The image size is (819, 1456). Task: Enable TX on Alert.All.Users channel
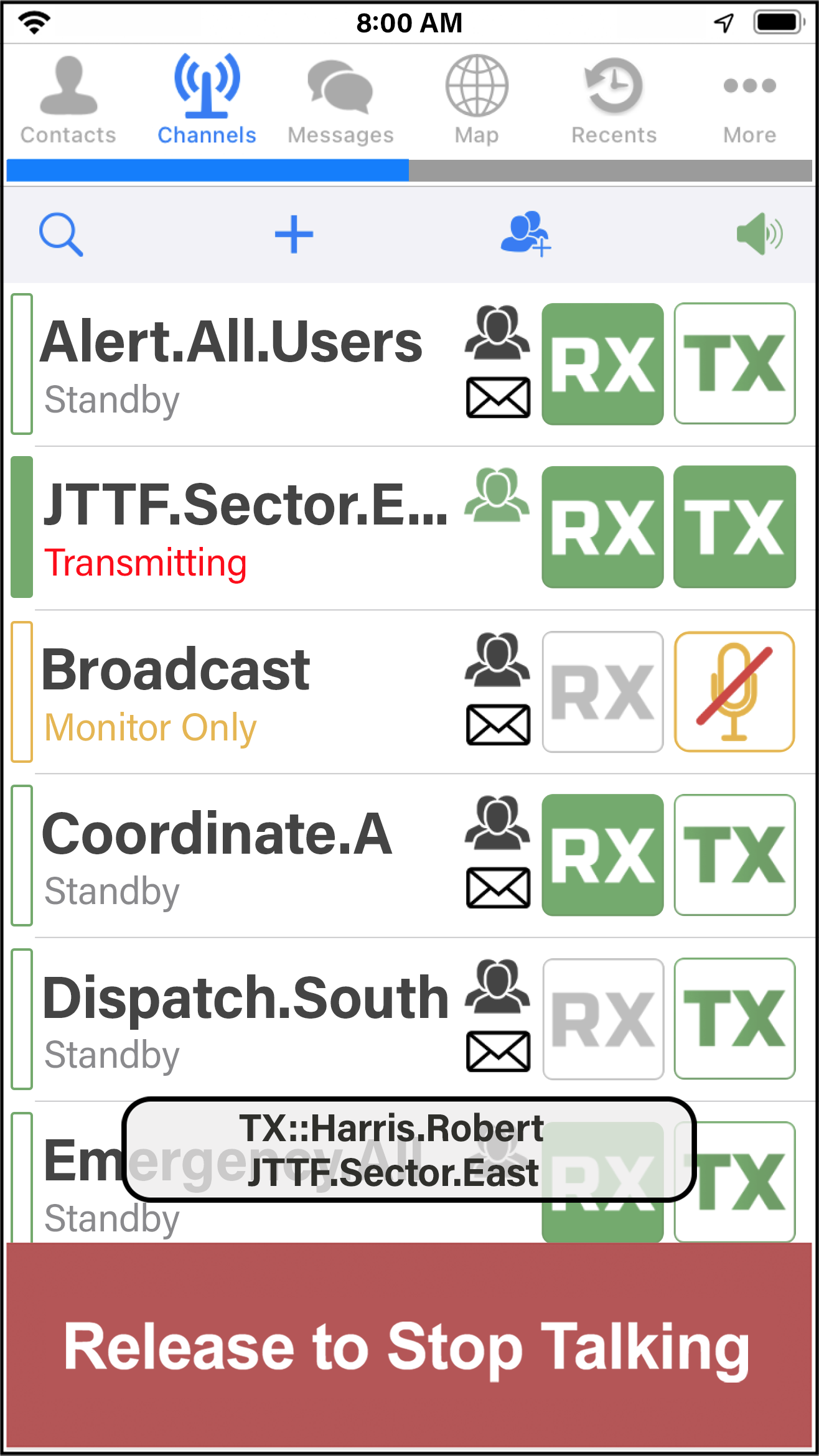pyautogui.click(x=734, y=364)
